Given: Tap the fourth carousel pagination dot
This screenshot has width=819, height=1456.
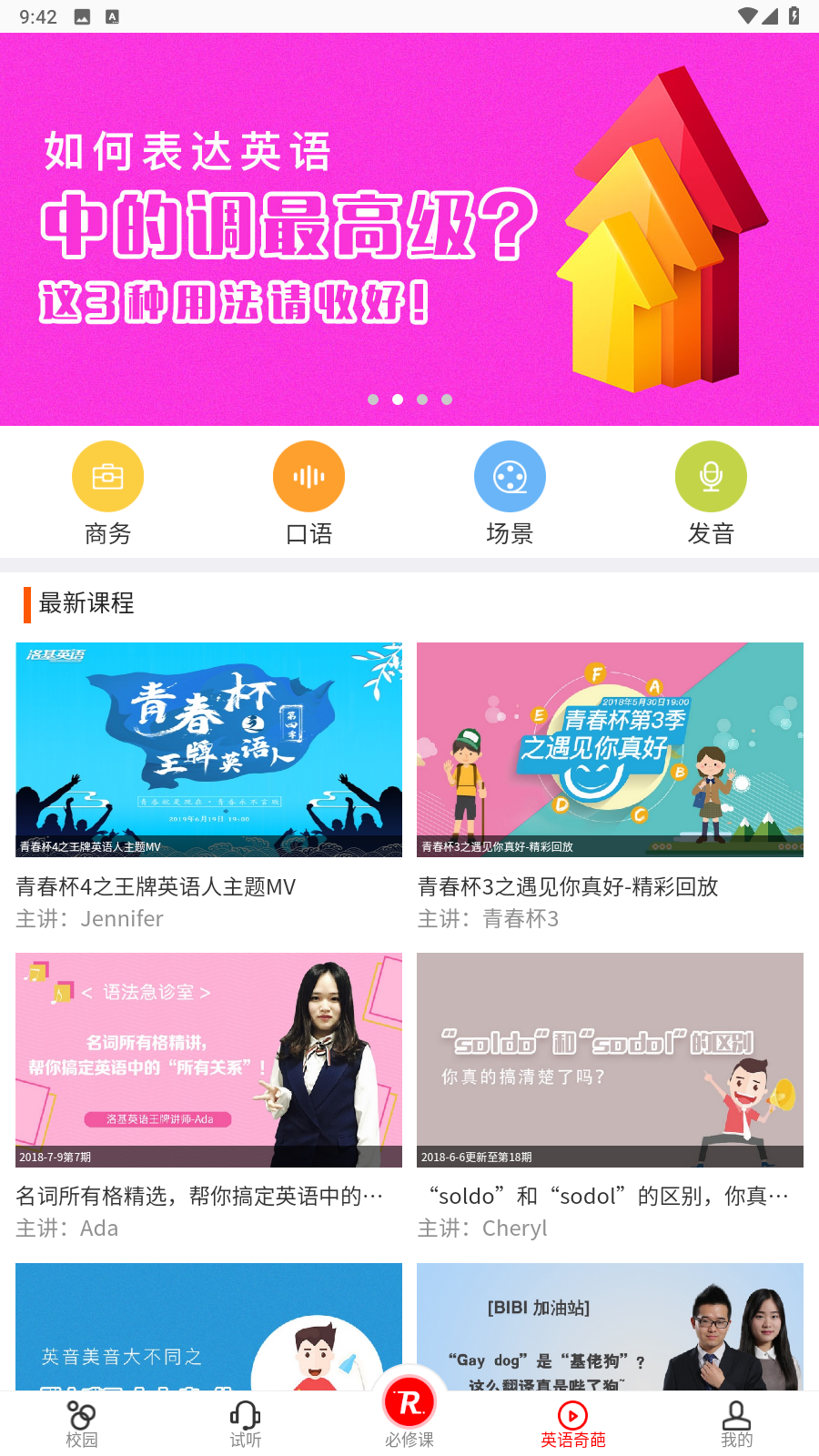Looking at the screenshot, I should pos(446,399).
